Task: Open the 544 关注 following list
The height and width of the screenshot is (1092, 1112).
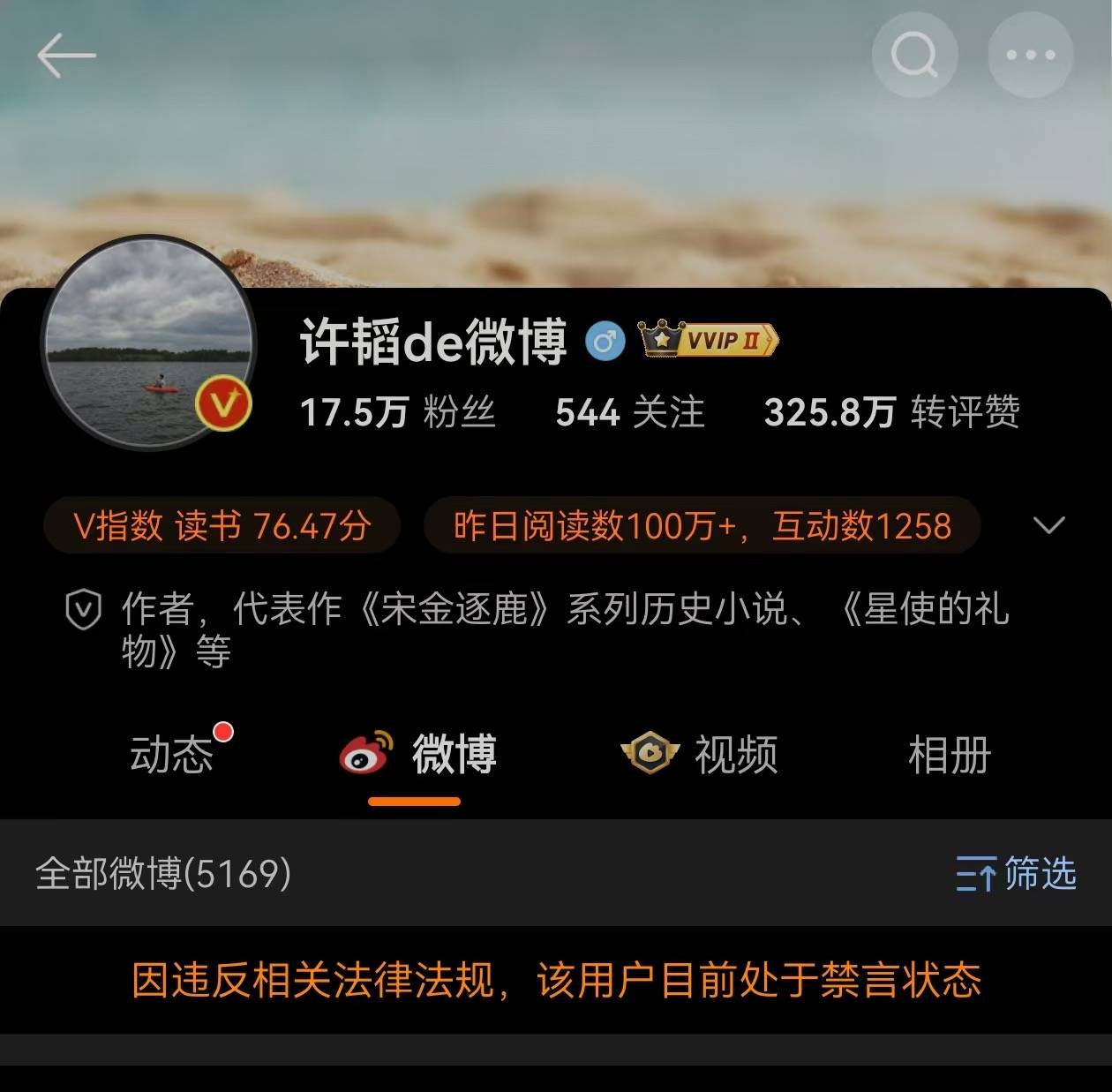Action: tap(629, 412)
